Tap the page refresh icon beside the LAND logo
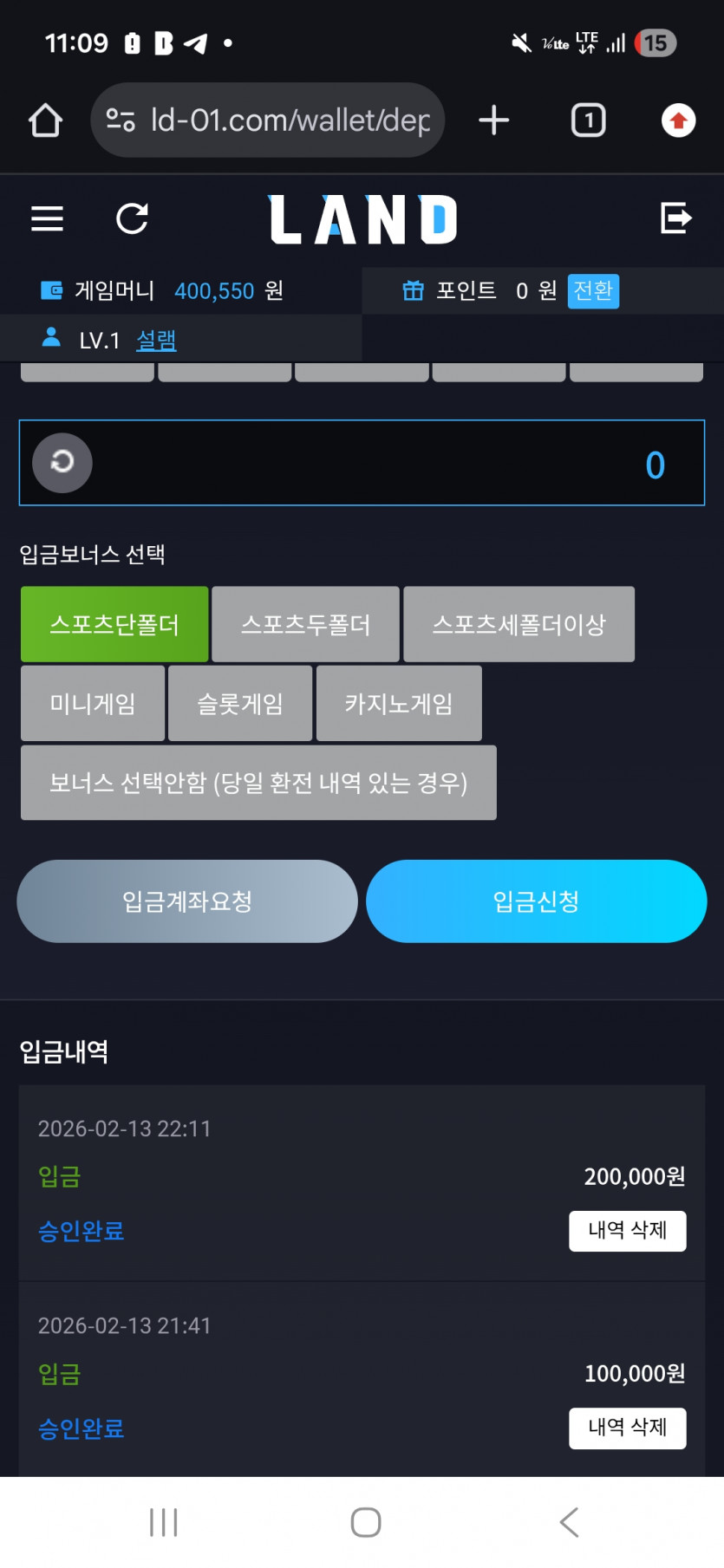The image size is (724, 1568). pyautogui.click(x=133, y=218)
